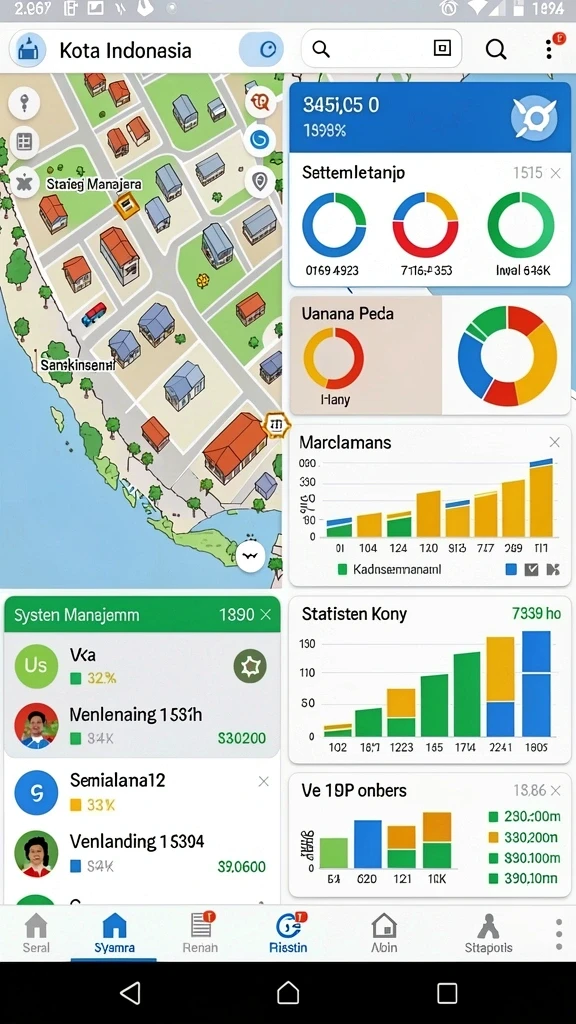Viewport: 576px width, 1024px height.
Task: Switch to the Seral tab
Action: pyautogui.click(x=36, y=934)
